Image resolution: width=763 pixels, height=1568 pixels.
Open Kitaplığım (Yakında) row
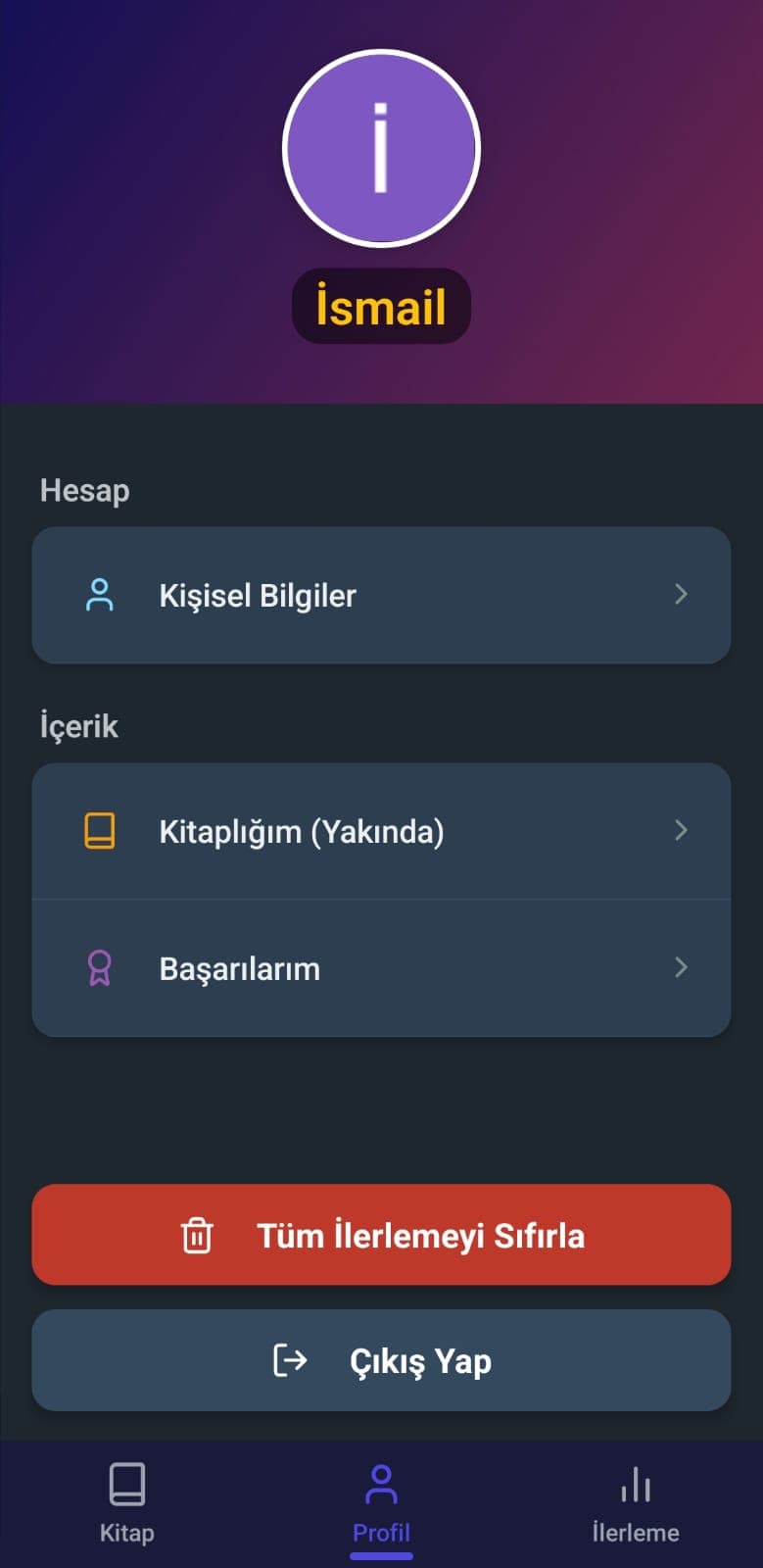click(x=381, y=831)
